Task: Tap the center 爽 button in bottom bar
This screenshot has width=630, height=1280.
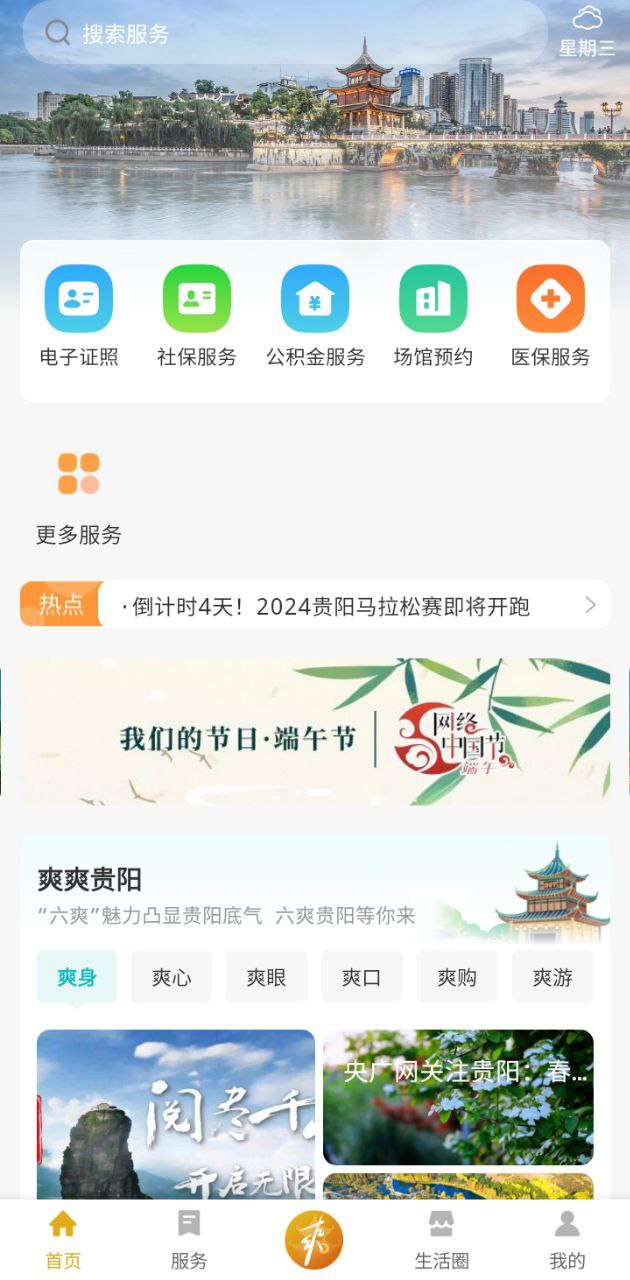Action: click(314, 1241)
